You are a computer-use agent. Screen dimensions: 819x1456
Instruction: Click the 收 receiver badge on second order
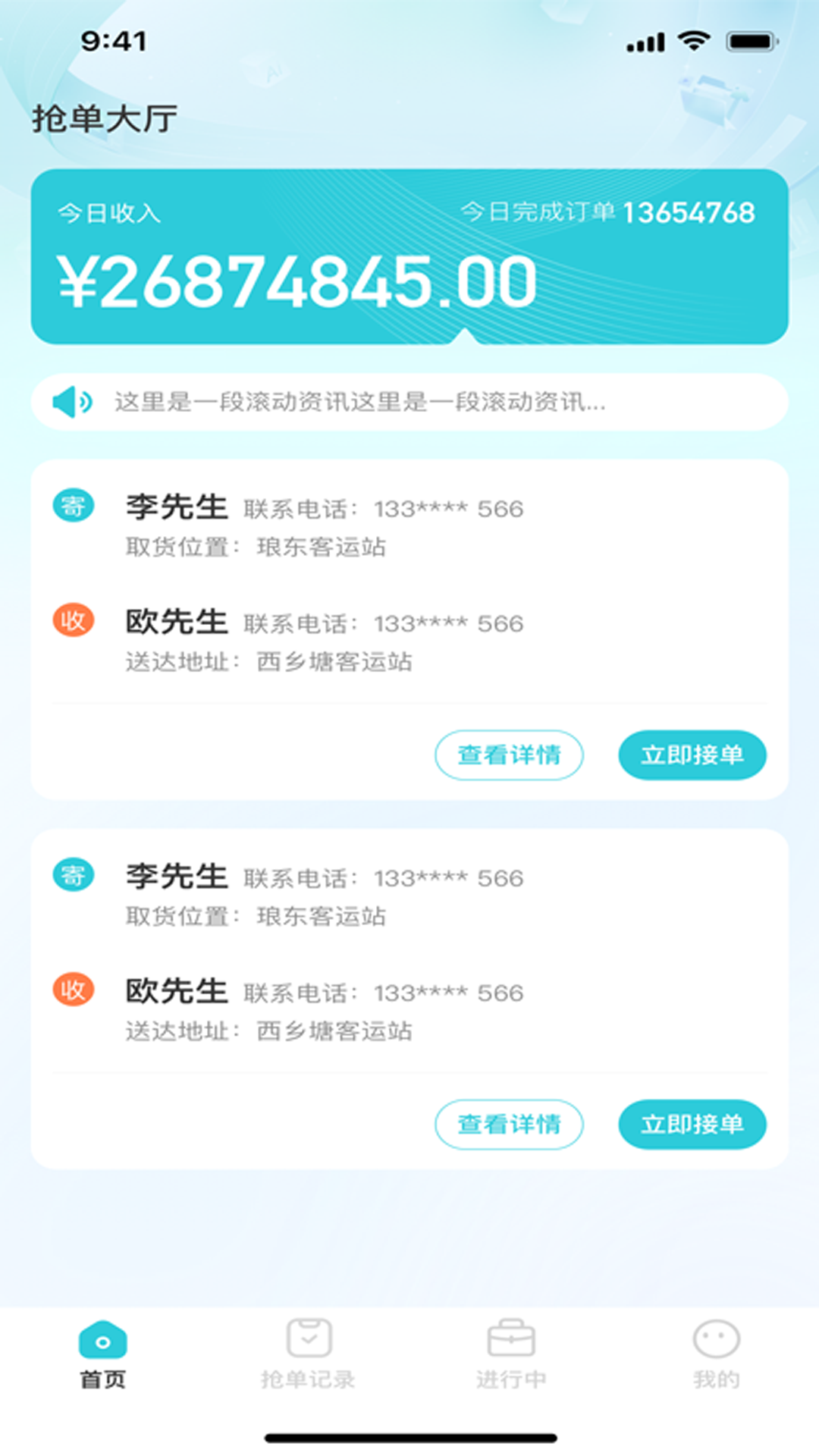click(x=73, y=990)
